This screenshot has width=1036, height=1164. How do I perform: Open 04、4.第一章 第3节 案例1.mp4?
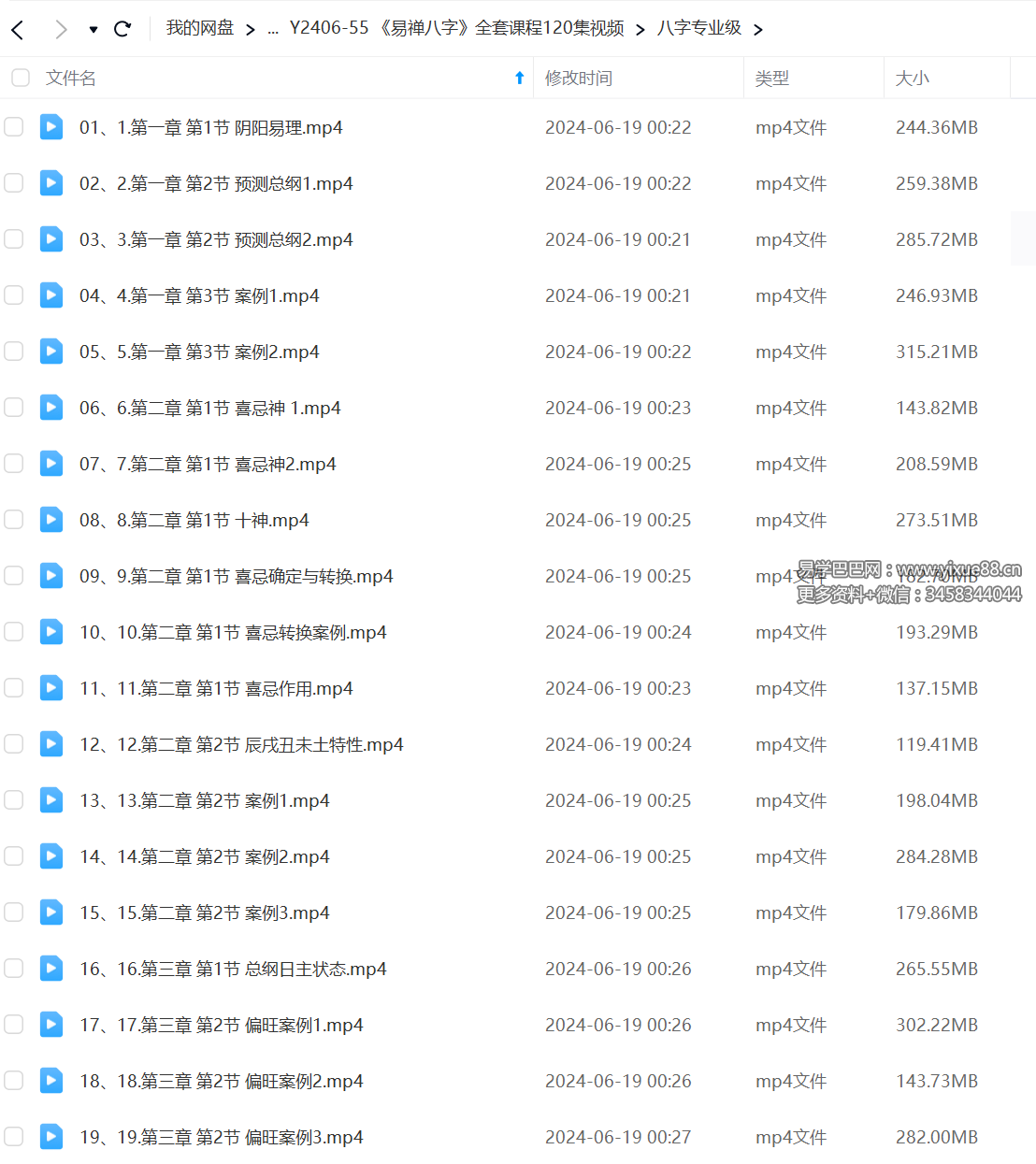pyautogui.click(x=199, y=295)
